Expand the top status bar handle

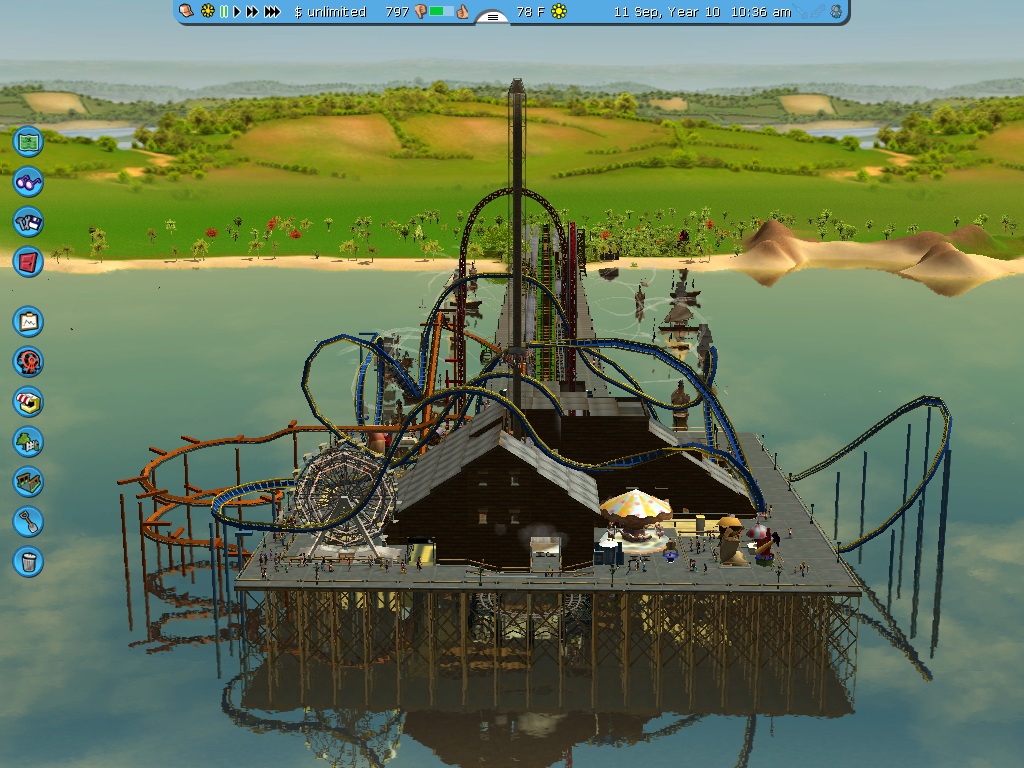[x=490, y=17]
